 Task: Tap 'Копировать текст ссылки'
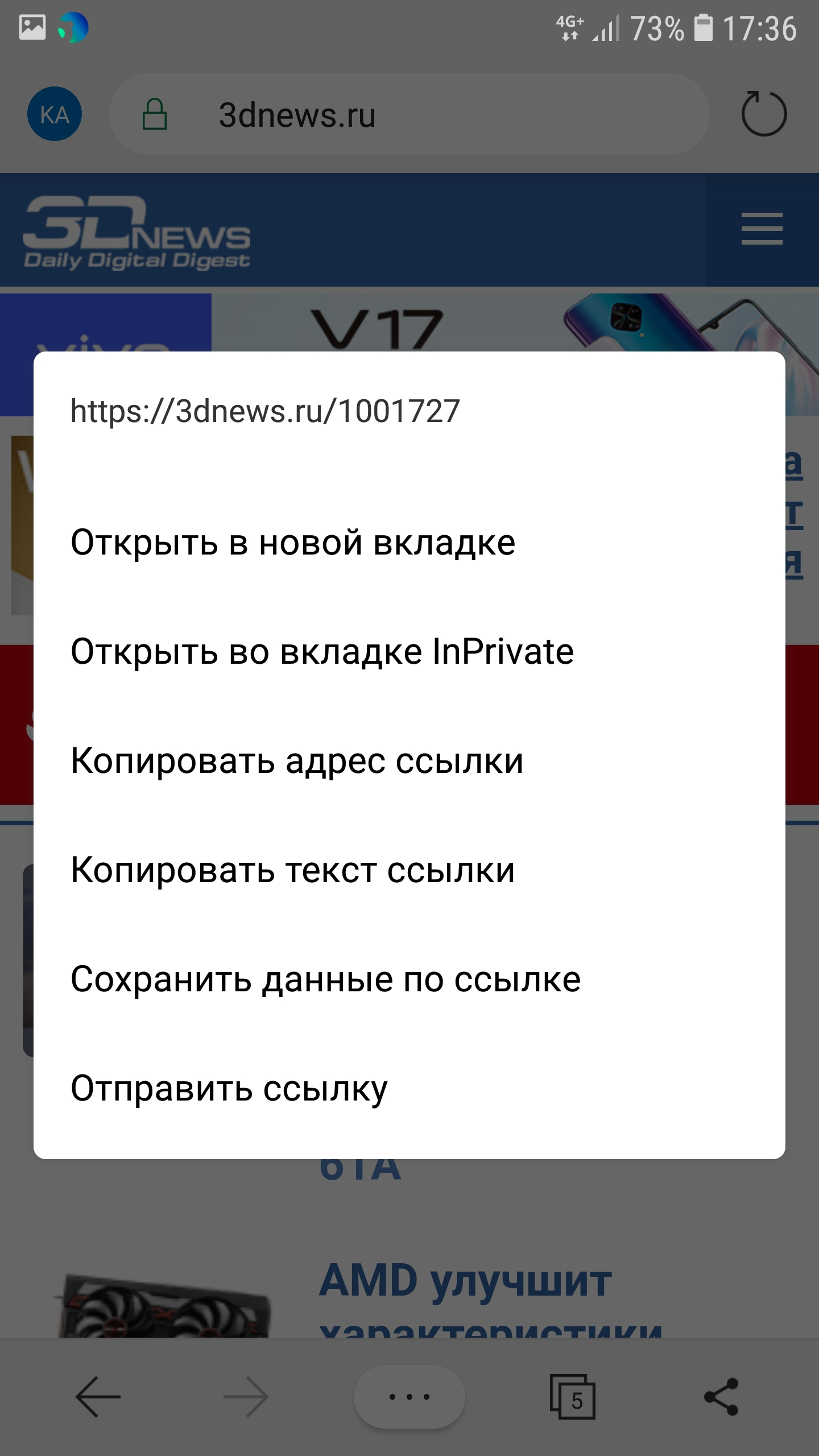pyautogui.click(x=409, y=870)
